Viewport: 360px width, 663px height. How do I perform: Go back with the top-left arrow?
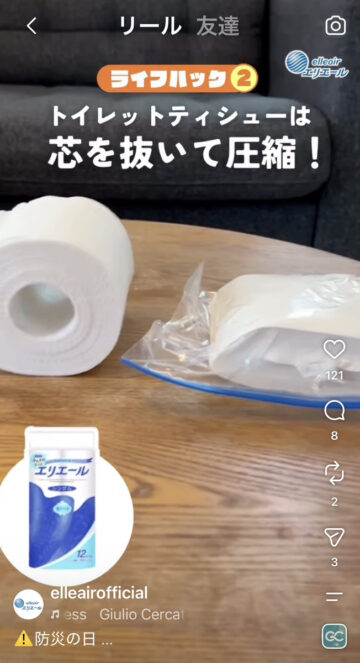tap(32, 27)
